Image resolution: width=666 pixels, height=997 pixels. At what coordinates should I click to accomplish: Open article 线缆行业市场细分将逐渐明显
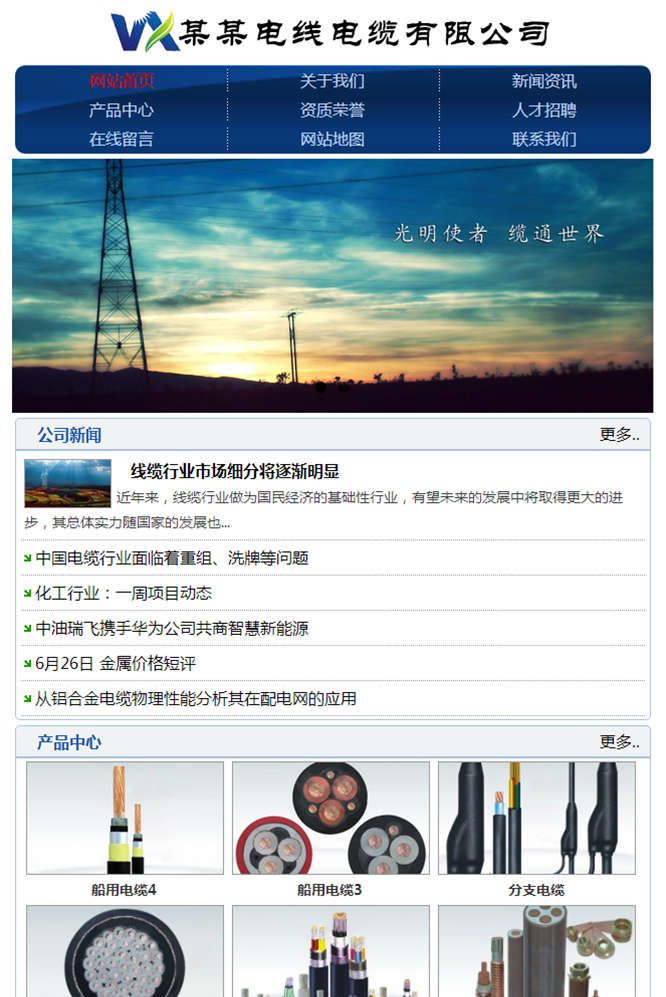235,471
